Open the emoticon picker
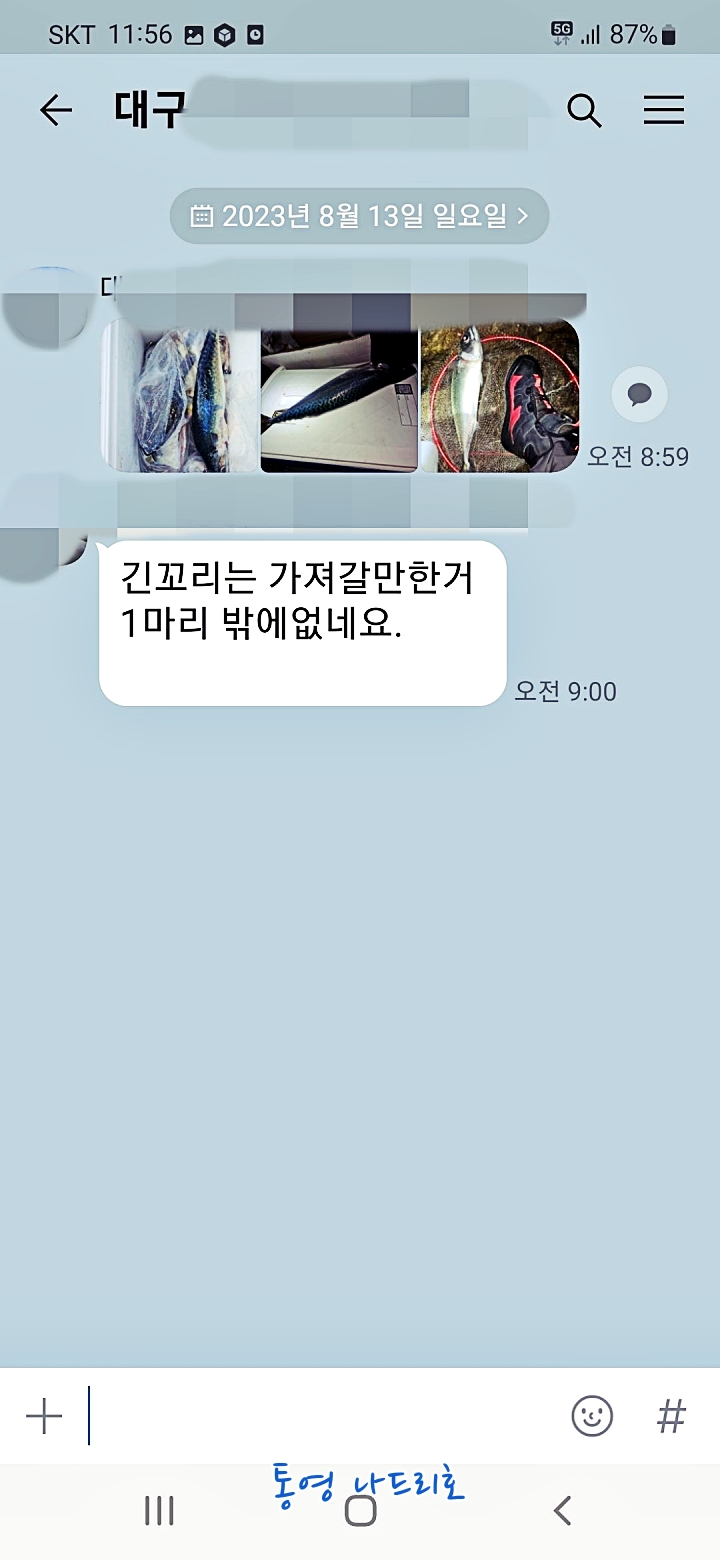This screenshot has height=1560, width=720. click(592, 1416)
